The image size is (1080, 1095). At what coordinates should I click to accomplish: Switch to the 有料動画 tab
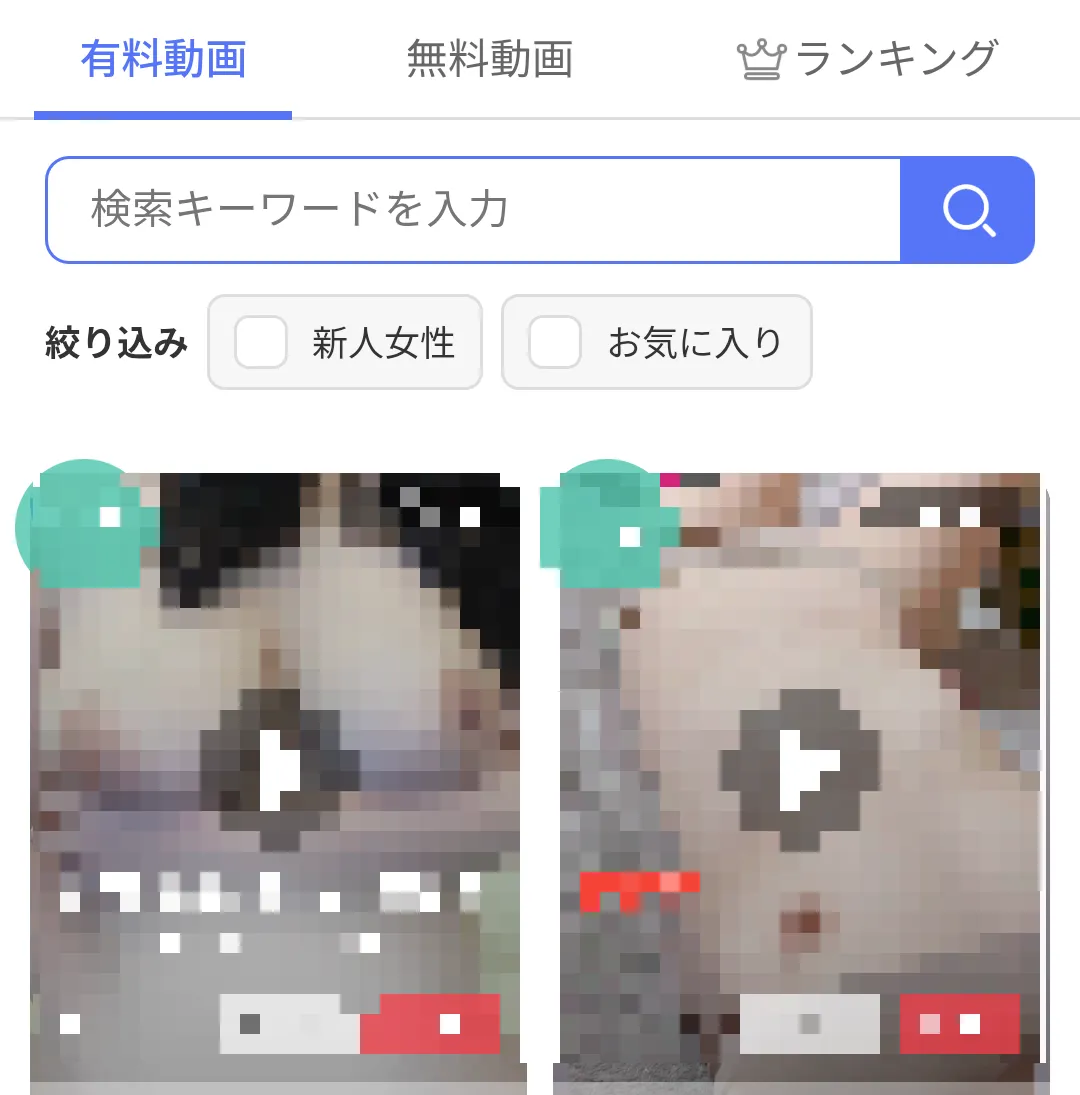click(x=163, y=60)
